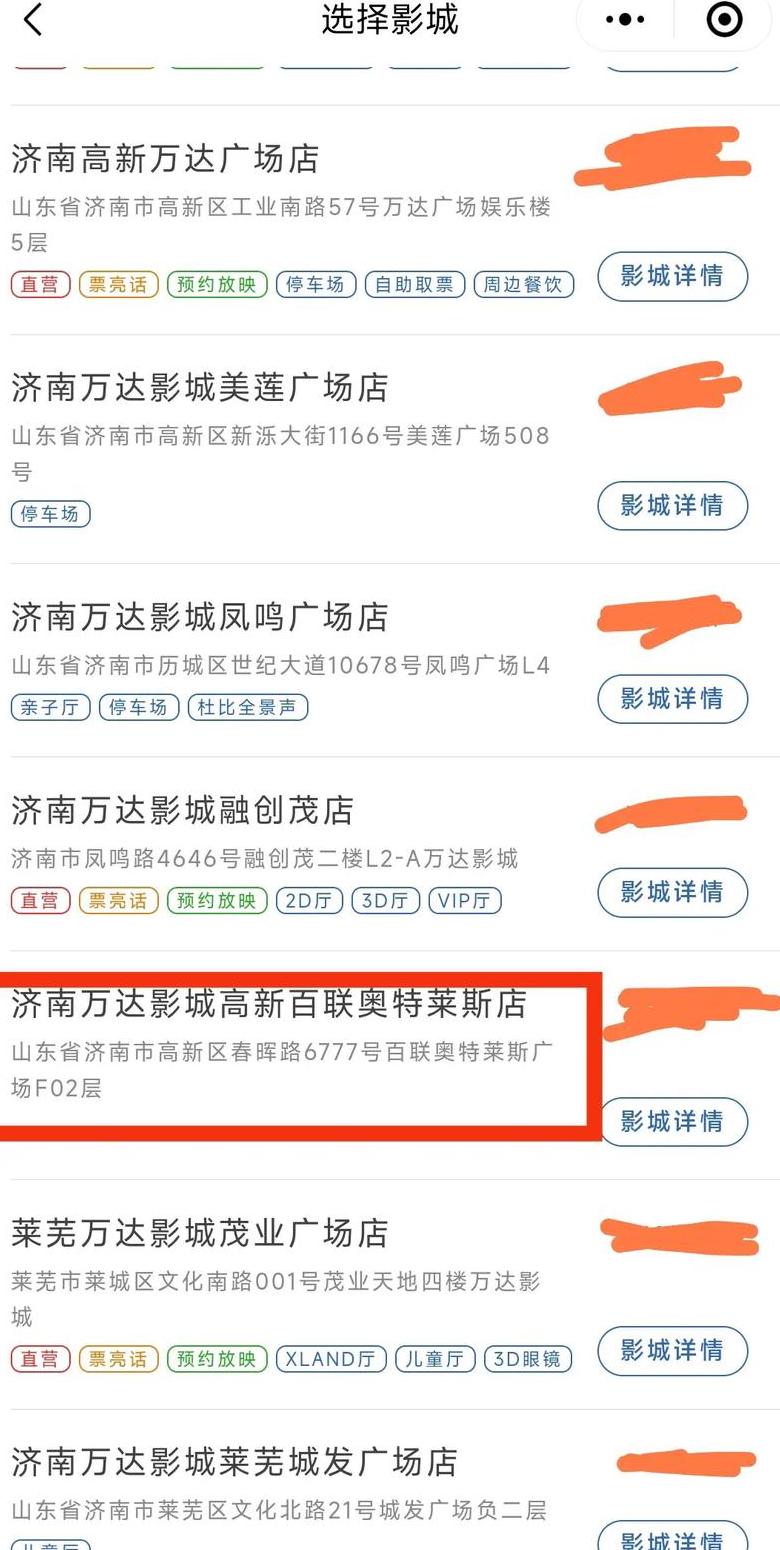This screenshot has width=780, height=1550.
Task: Go back from cinema selection
Action: [33, 20]
